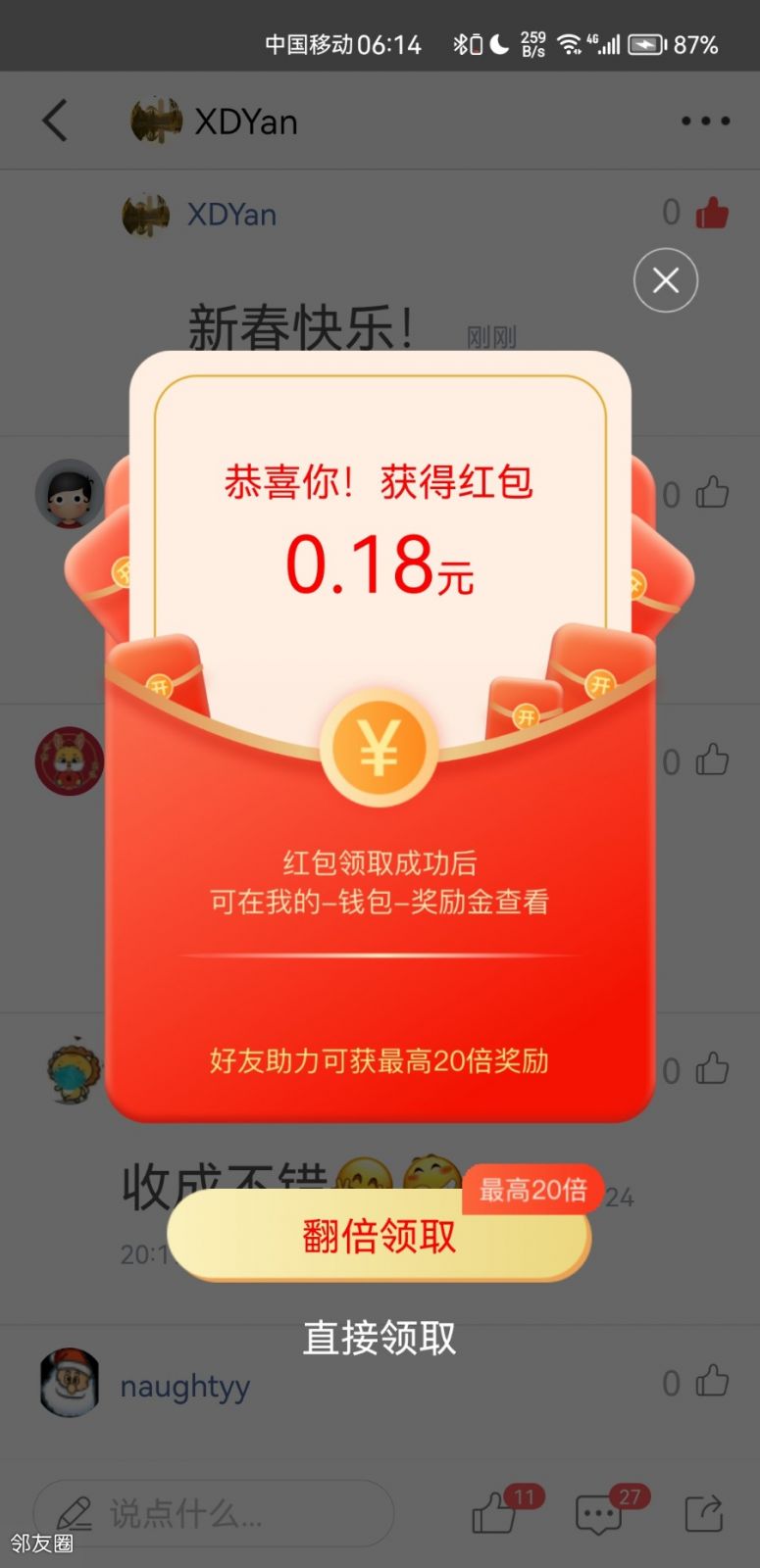Viewport: 760px width, 1568px height.
Task: Close the red packet popup
Action: 665,281
